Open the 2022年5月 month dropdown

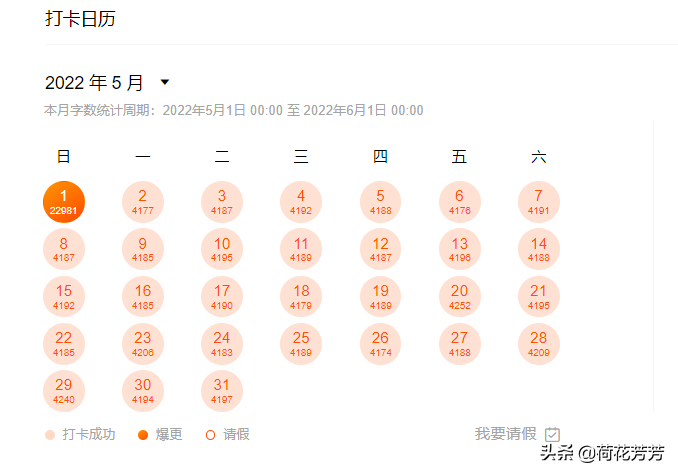[x=165, y=82]
